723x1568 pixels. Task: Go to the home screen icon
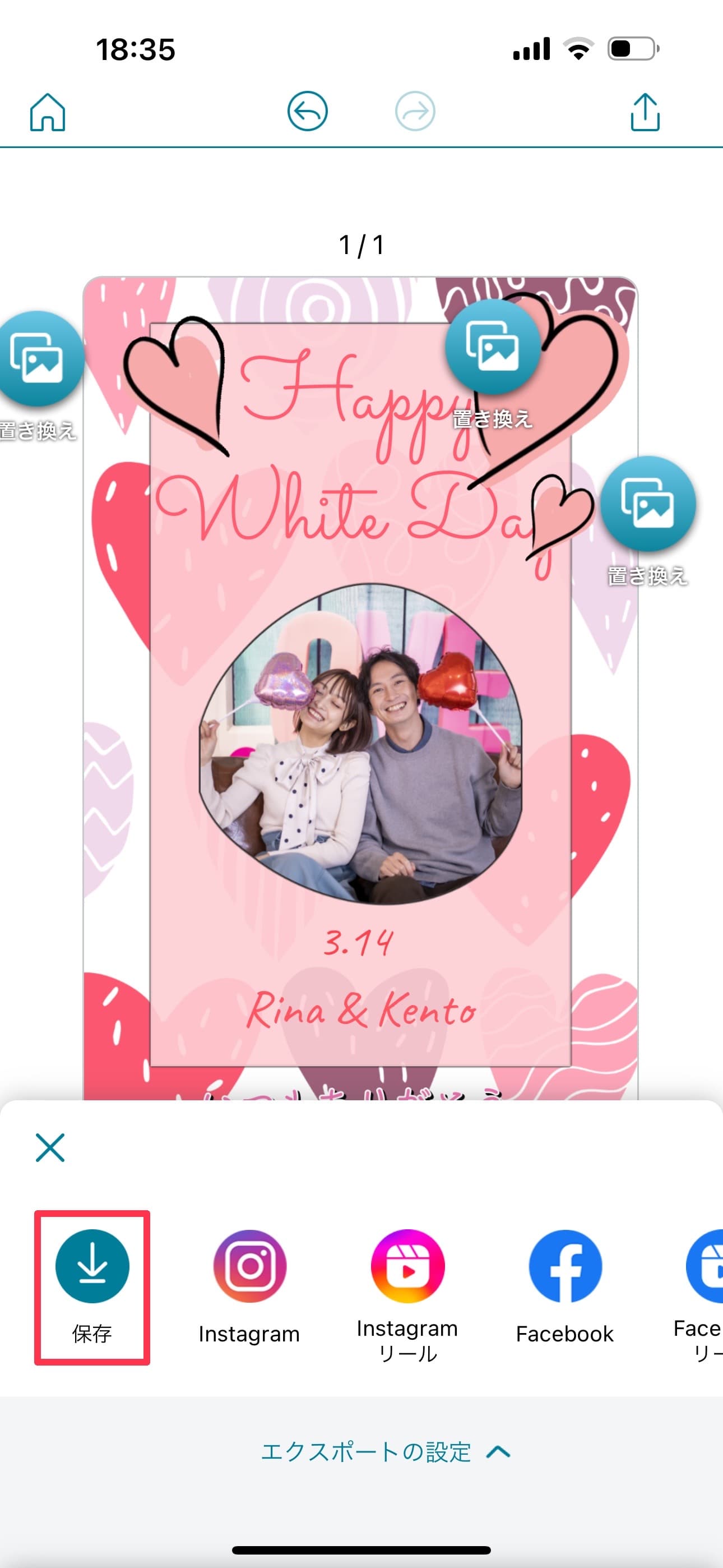(x=48, y=112)
